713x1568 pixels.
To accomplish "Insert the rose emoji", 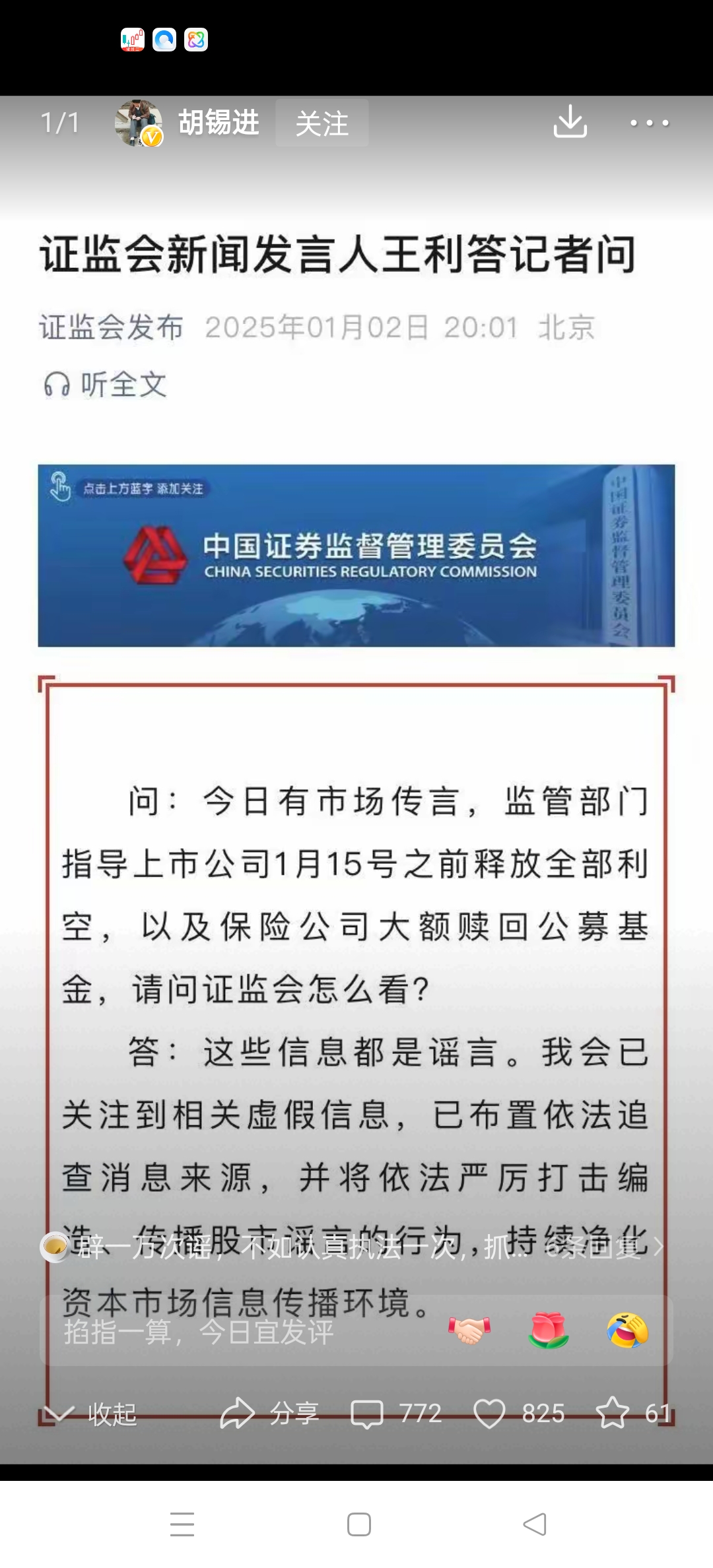I will [x=549, y=1330].
